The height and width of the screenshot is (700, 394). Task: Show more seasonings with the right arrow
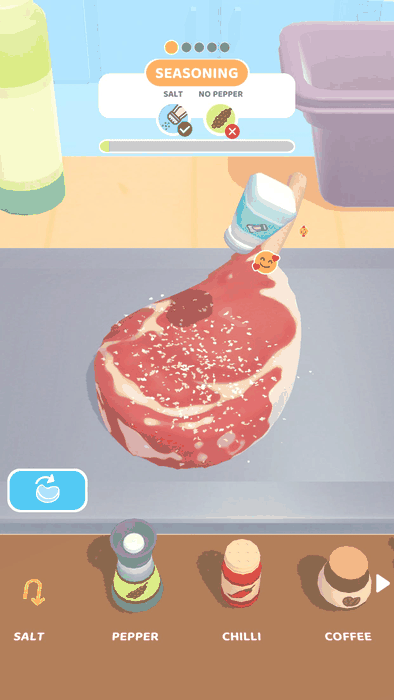[x=382, y=583]
